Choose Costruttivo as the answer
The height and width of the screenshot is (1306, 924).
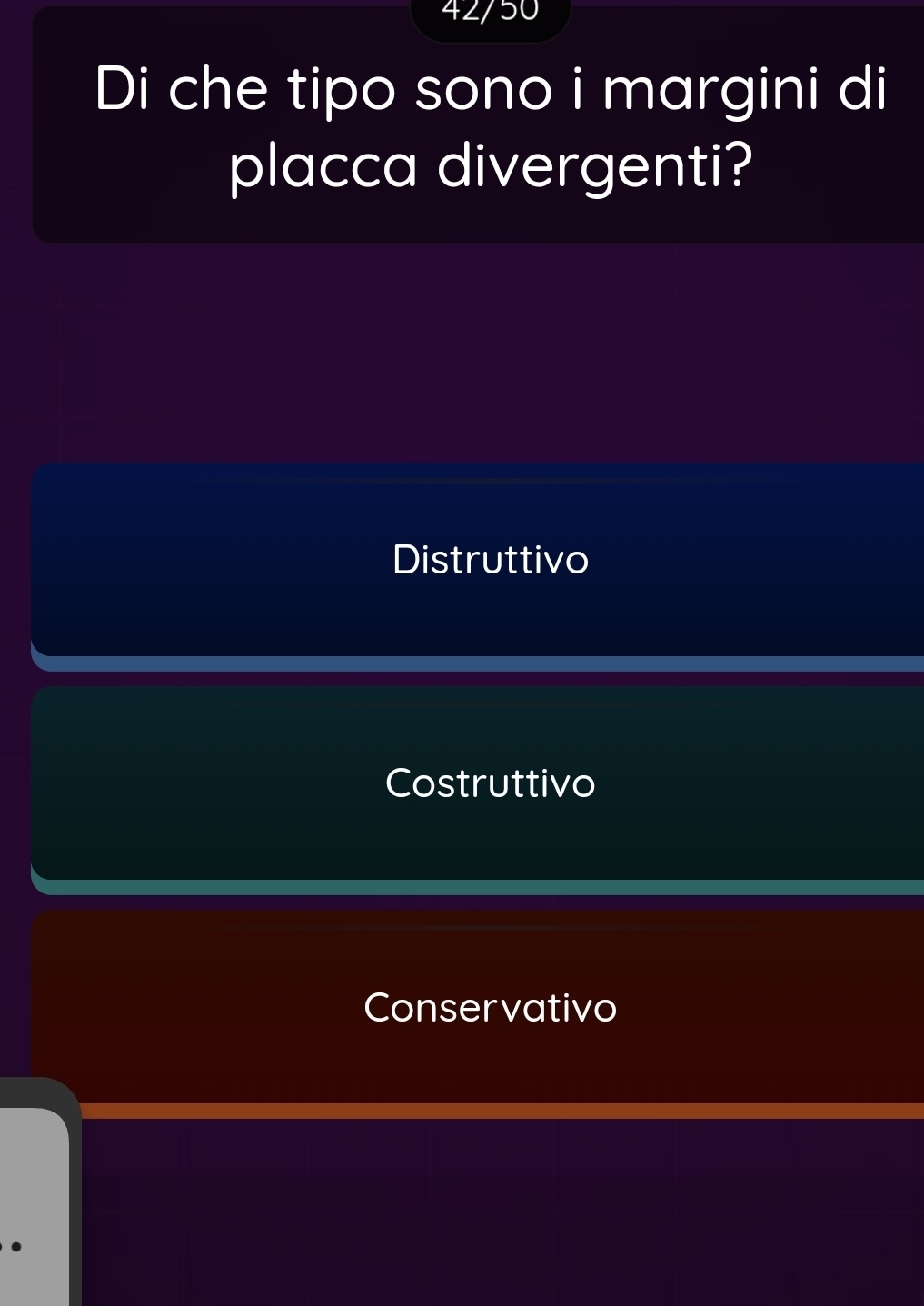(491, 783)
